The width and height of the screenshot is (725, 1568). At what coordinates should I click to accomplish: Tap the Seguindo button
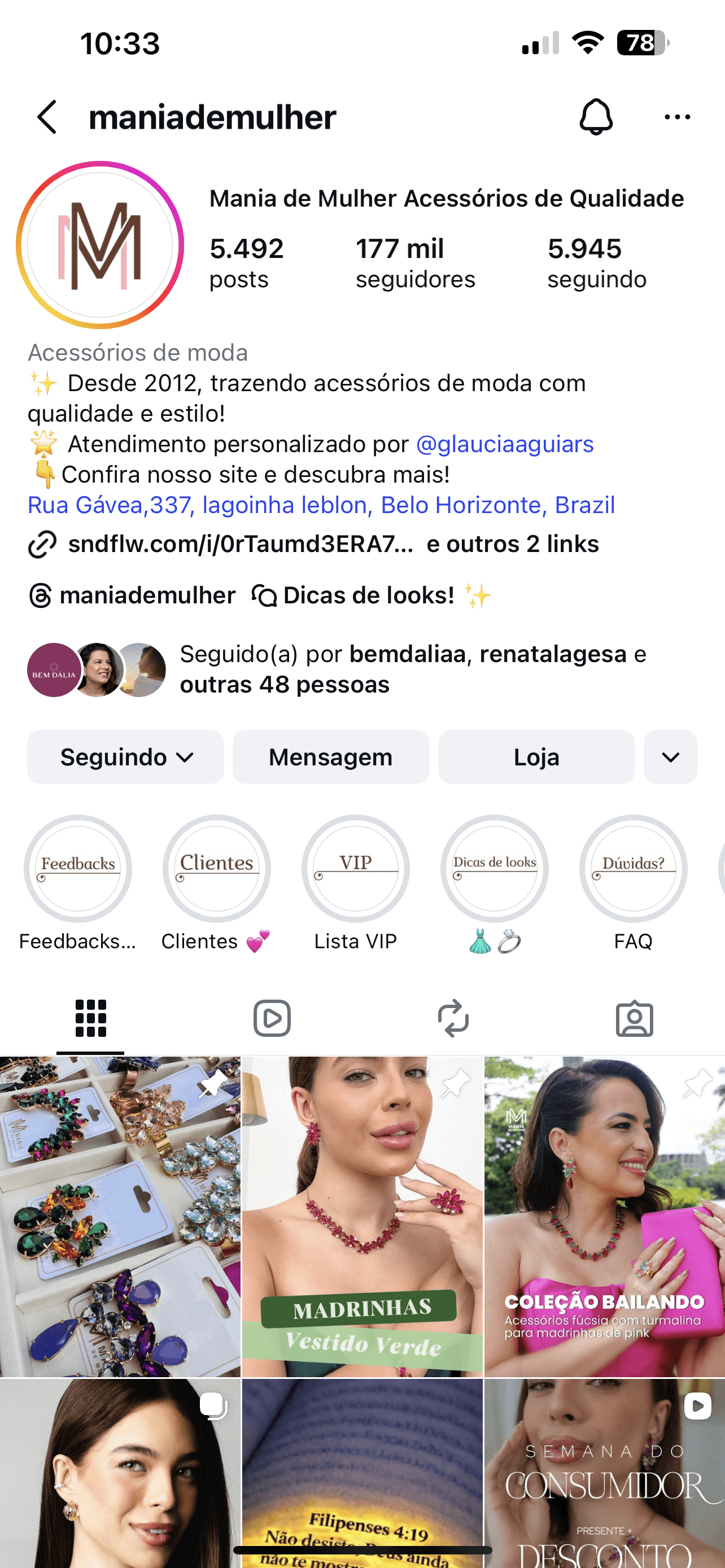(x=125, y=757)
